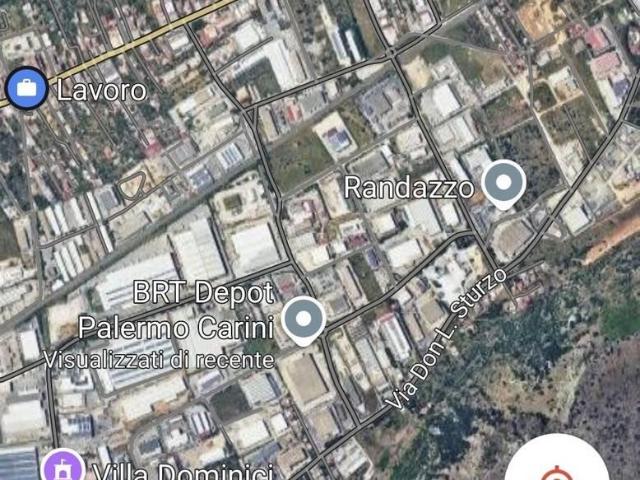Tap the Villa Dominici place marker

click(62, 468)
